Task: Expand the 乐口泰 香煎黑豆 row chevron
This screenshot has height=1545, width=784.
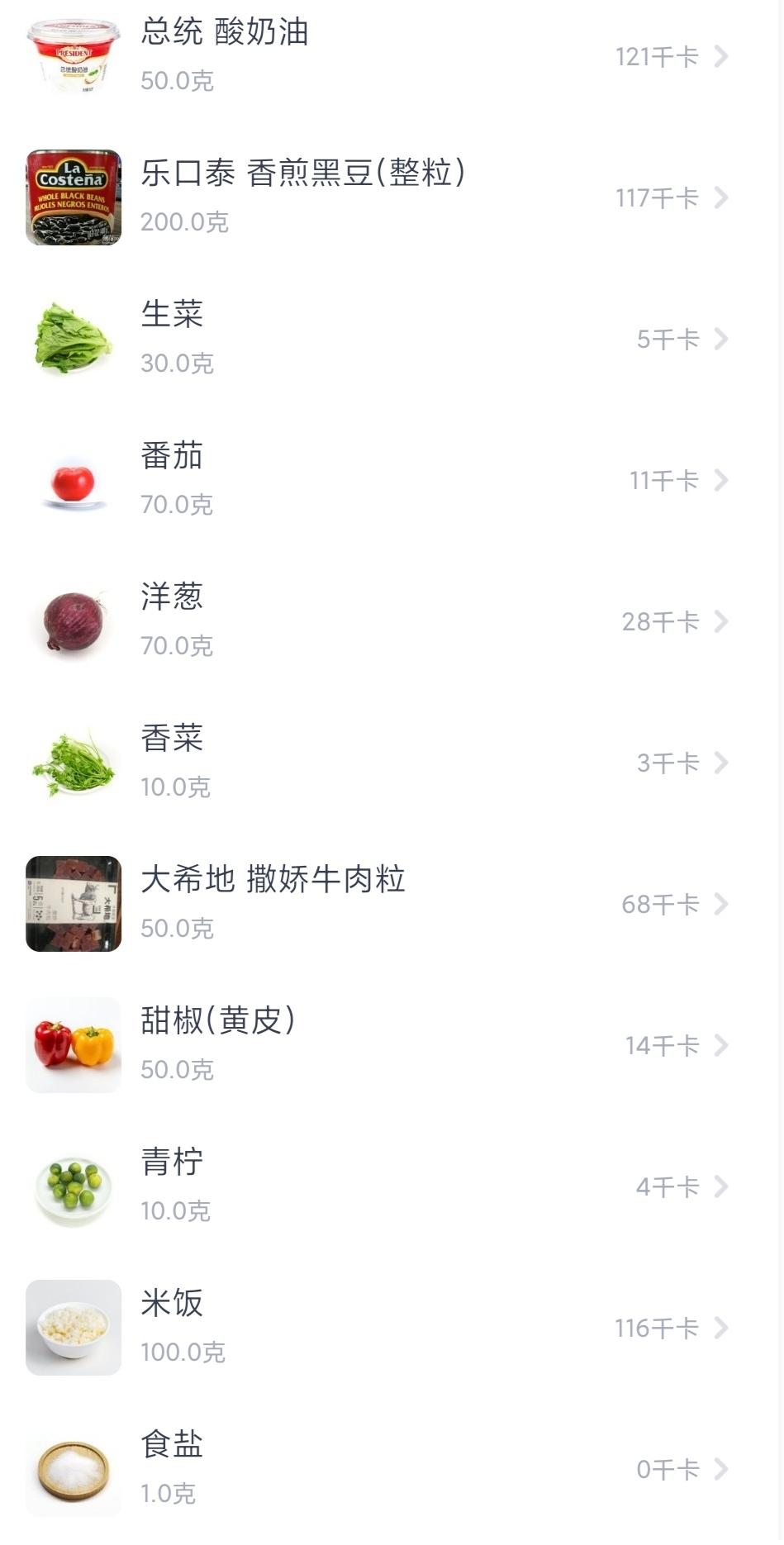Action: tap(721, 197)
